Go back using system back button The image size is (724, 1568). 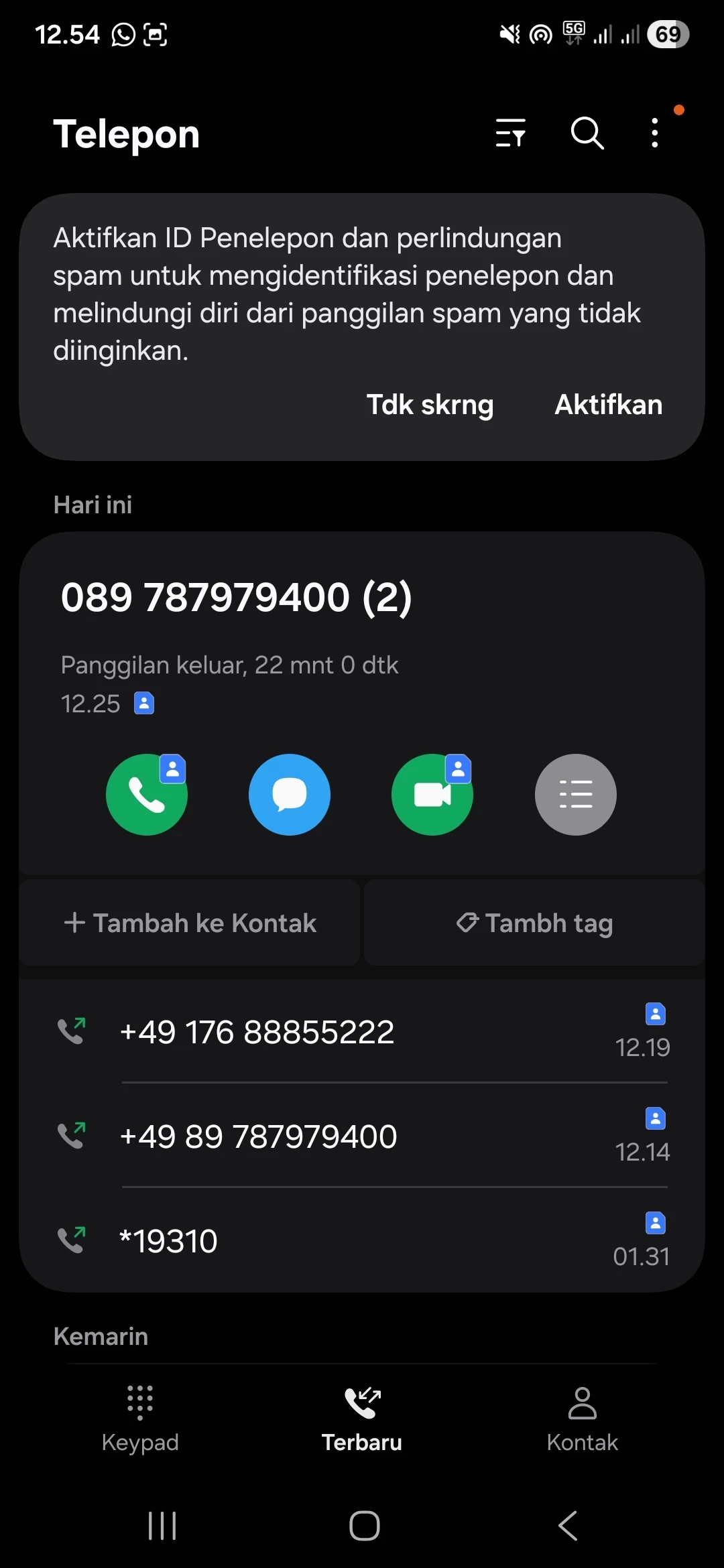(568, 1526)
